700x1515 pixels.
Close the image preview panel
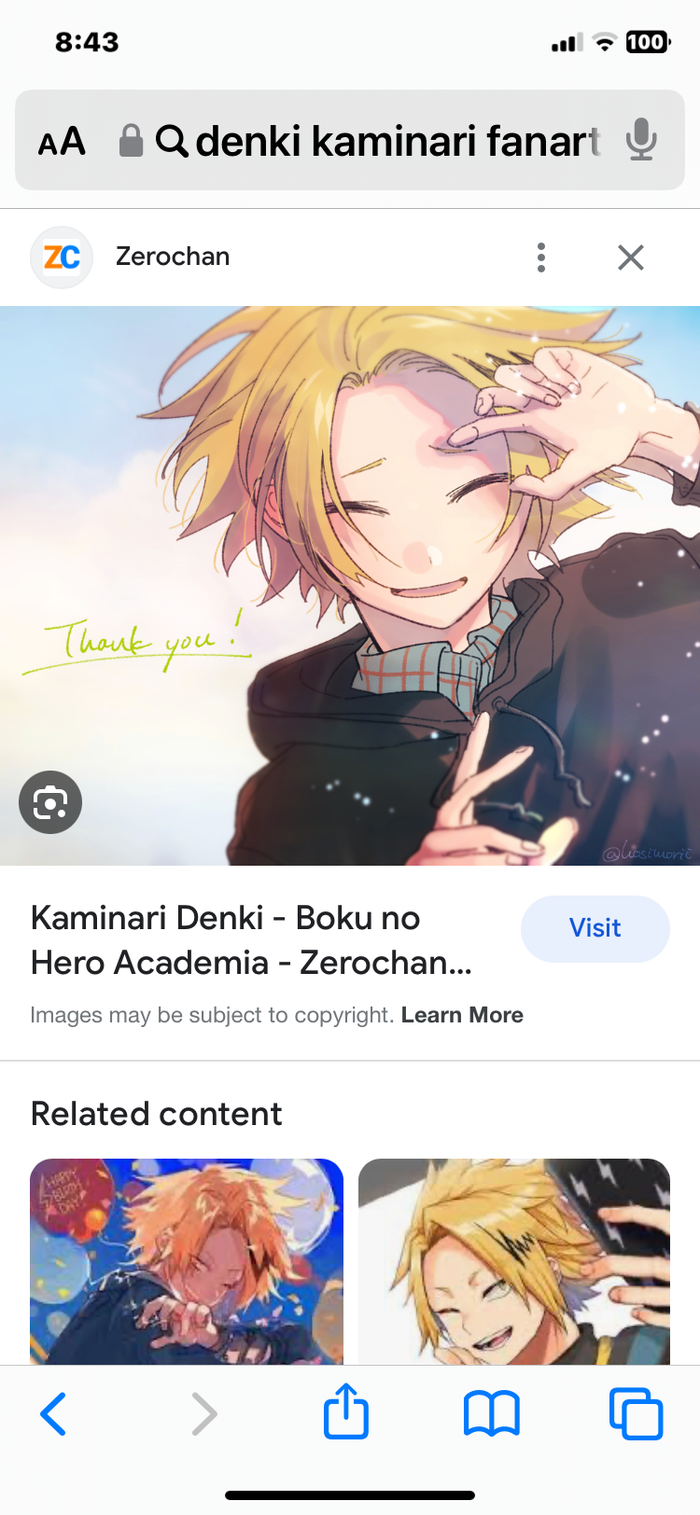point(630,257)
